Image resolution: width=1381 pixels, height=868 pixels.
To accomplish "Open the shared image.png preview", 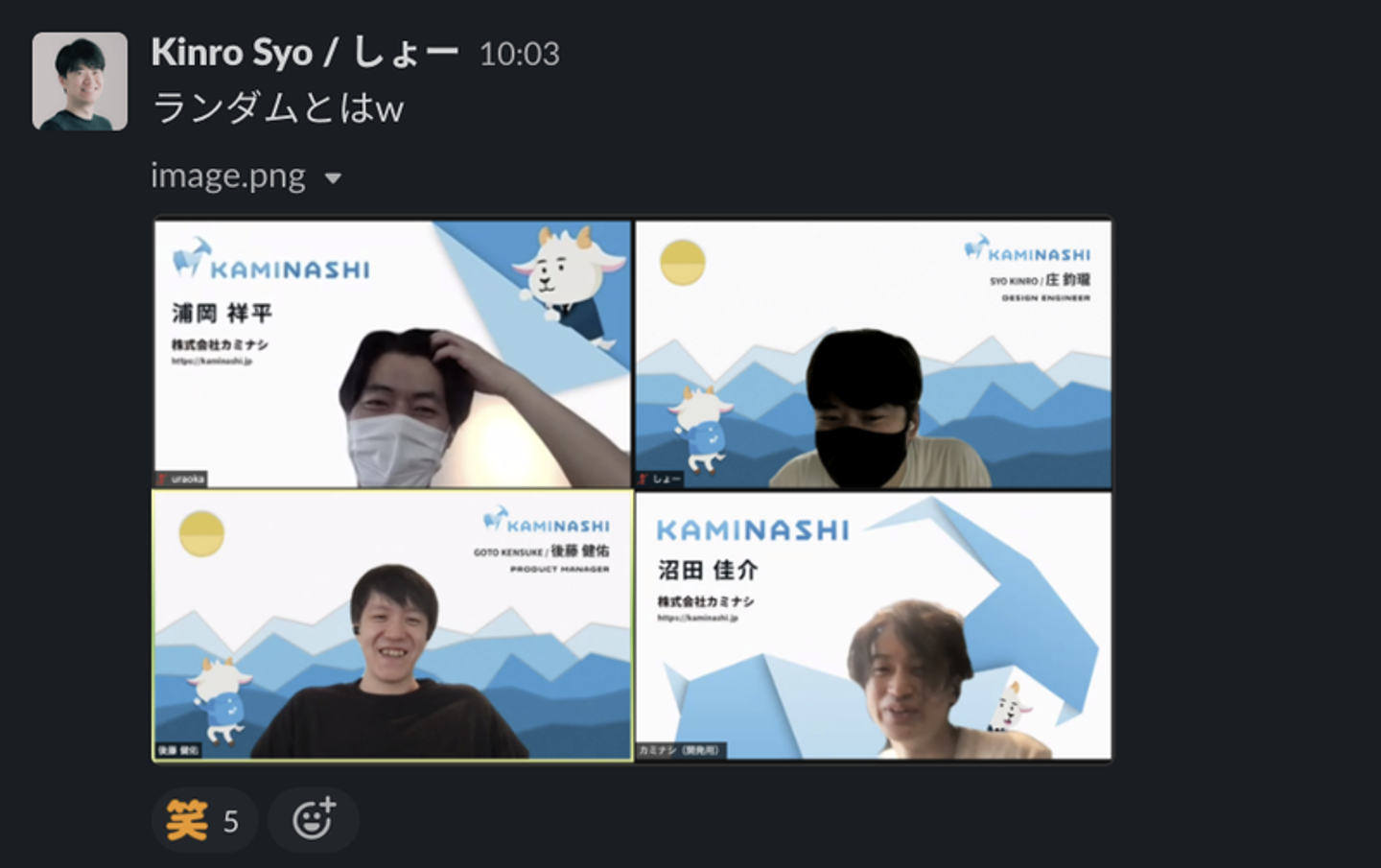I will point(632,489).
